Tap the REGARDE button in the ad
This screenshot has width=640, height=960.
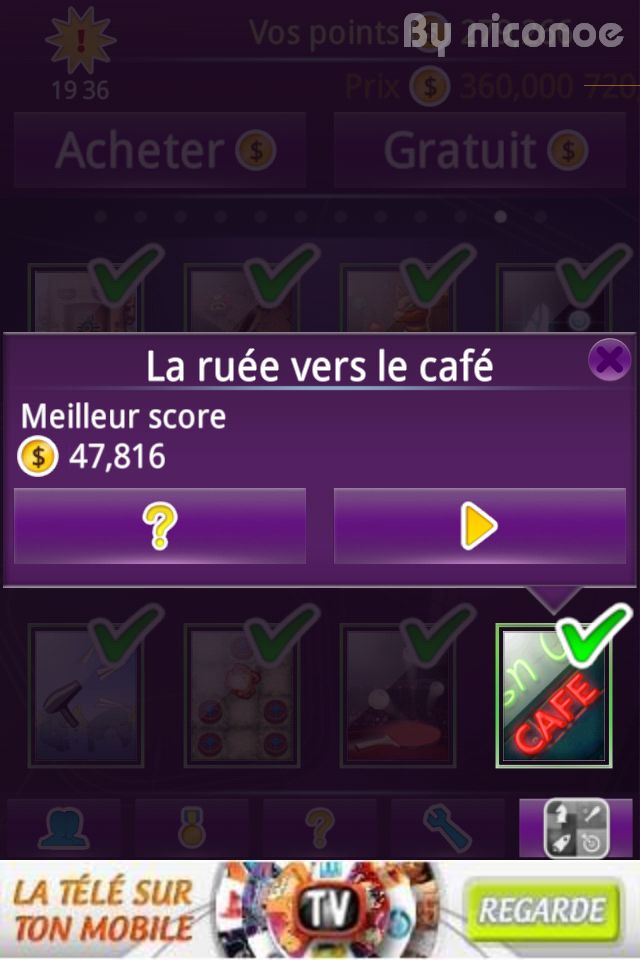pos(543,910)
